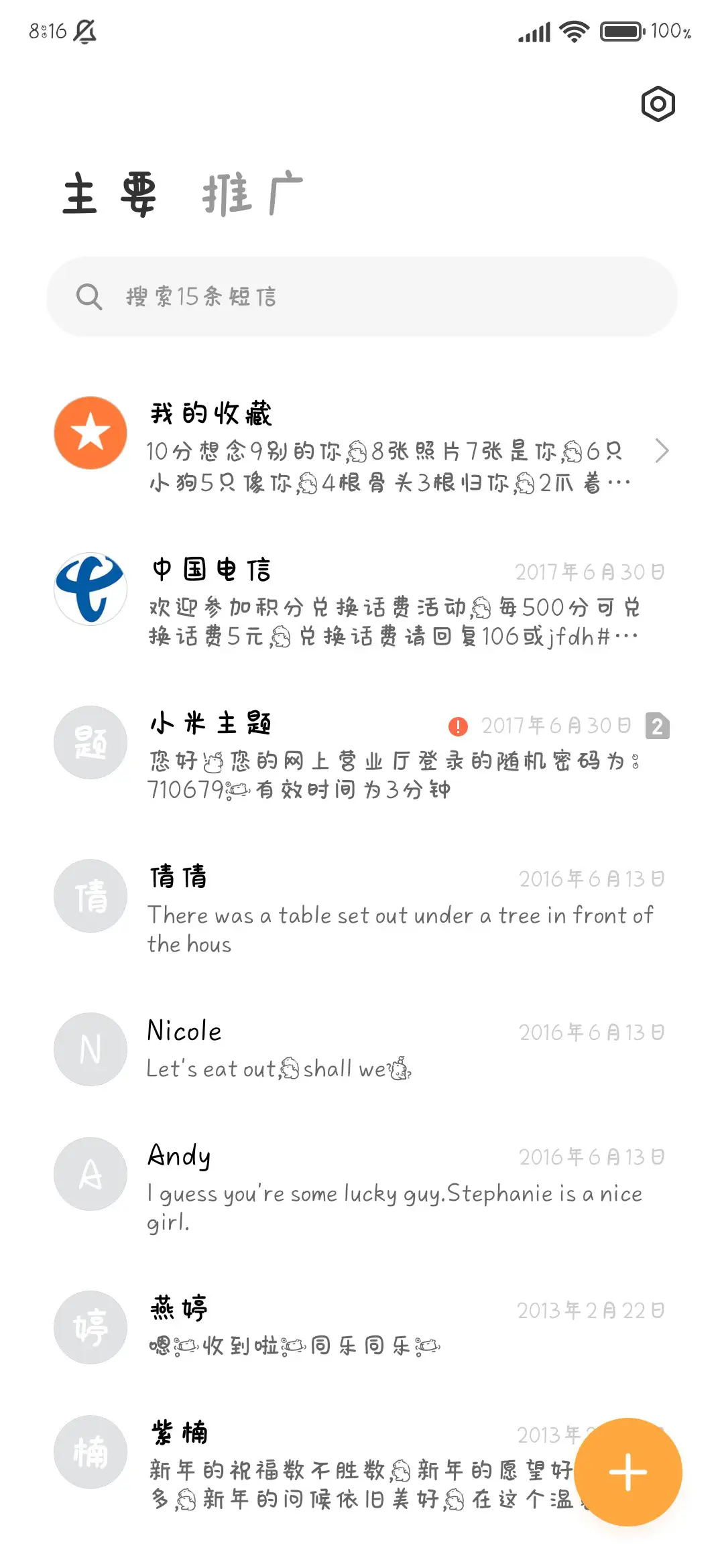Tap the orange star favorites avatar
Viewport: 724px width, 1568px height.
click(90, 432)
